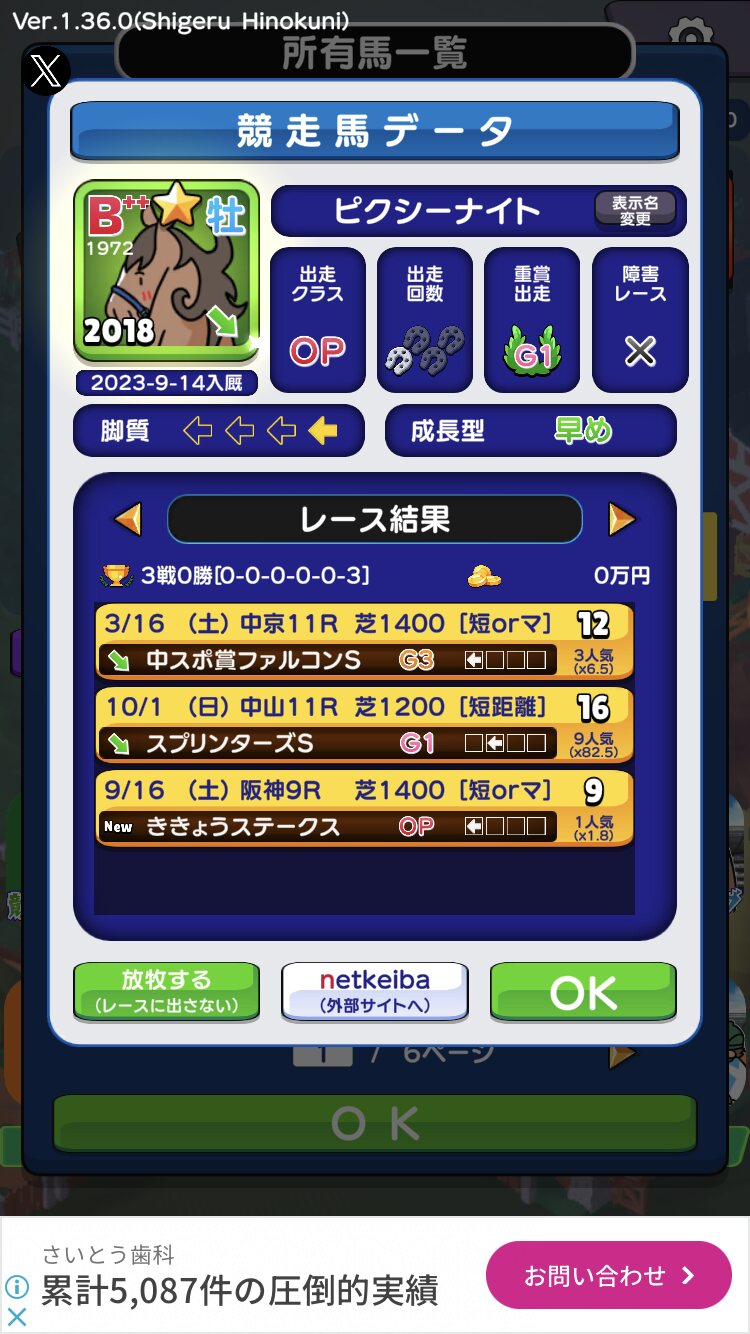This screenshot has width=750, height=1334.
Task: Tap お問い合わせ on the ad banner
Action: pyautogui.click(x=609, y=1275)
